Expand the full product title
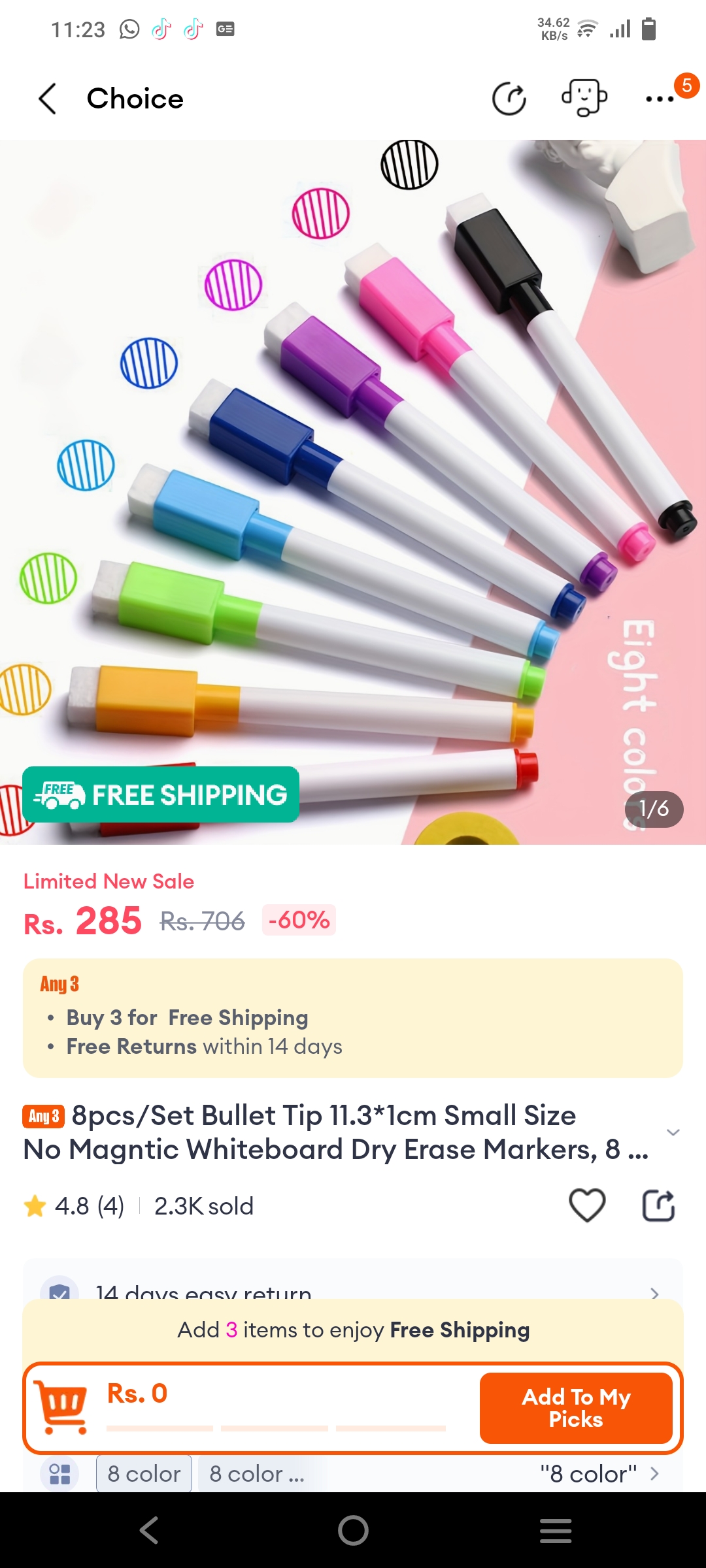Image resolution: width=706 pixels, height=1568 pixels. coord(673,1132)
